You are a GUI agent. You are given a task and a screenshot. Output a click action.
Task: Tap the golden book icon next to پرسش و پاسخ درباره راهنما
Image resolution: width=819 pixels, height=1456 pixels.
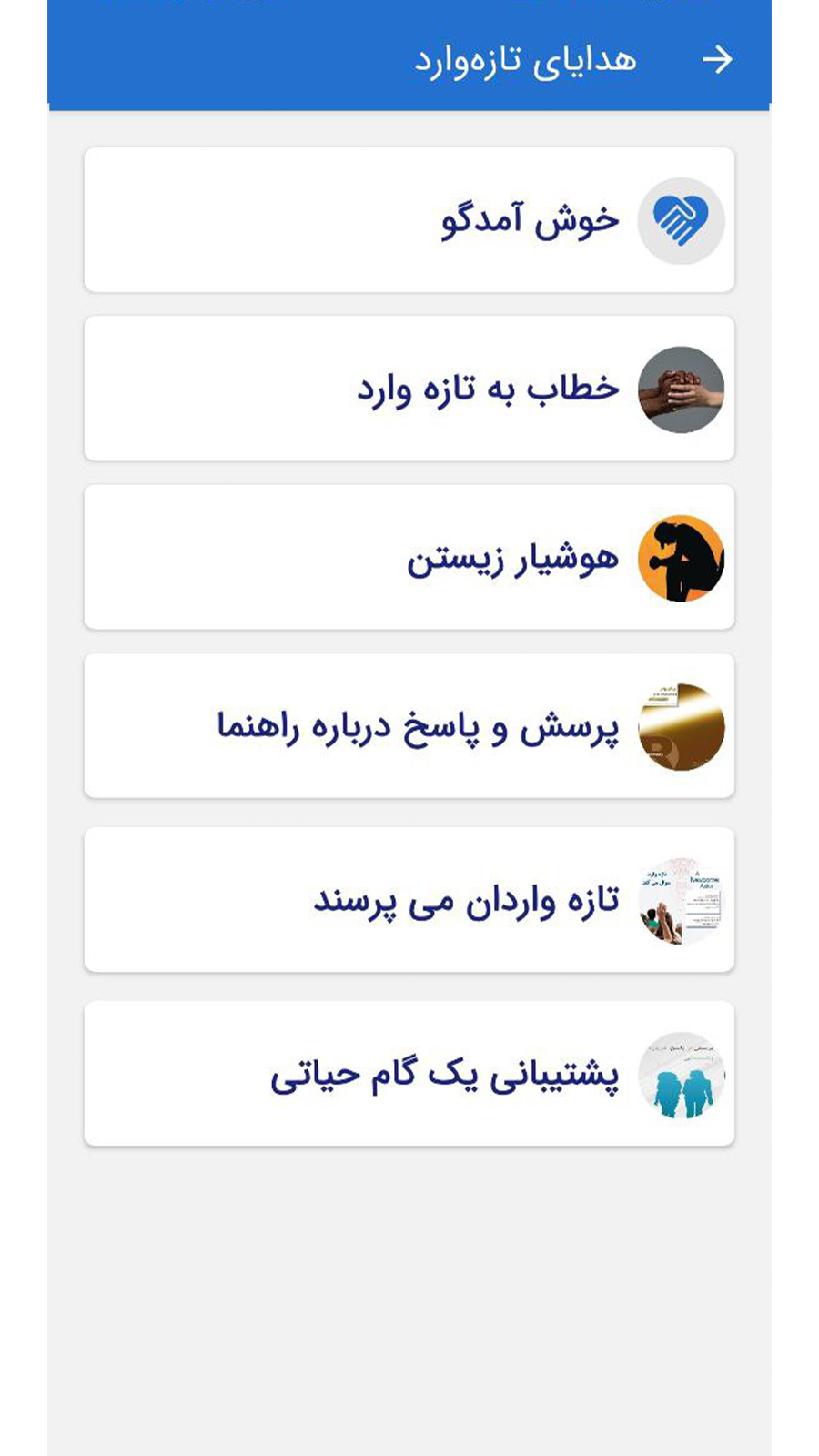click(x=682, y=728)
